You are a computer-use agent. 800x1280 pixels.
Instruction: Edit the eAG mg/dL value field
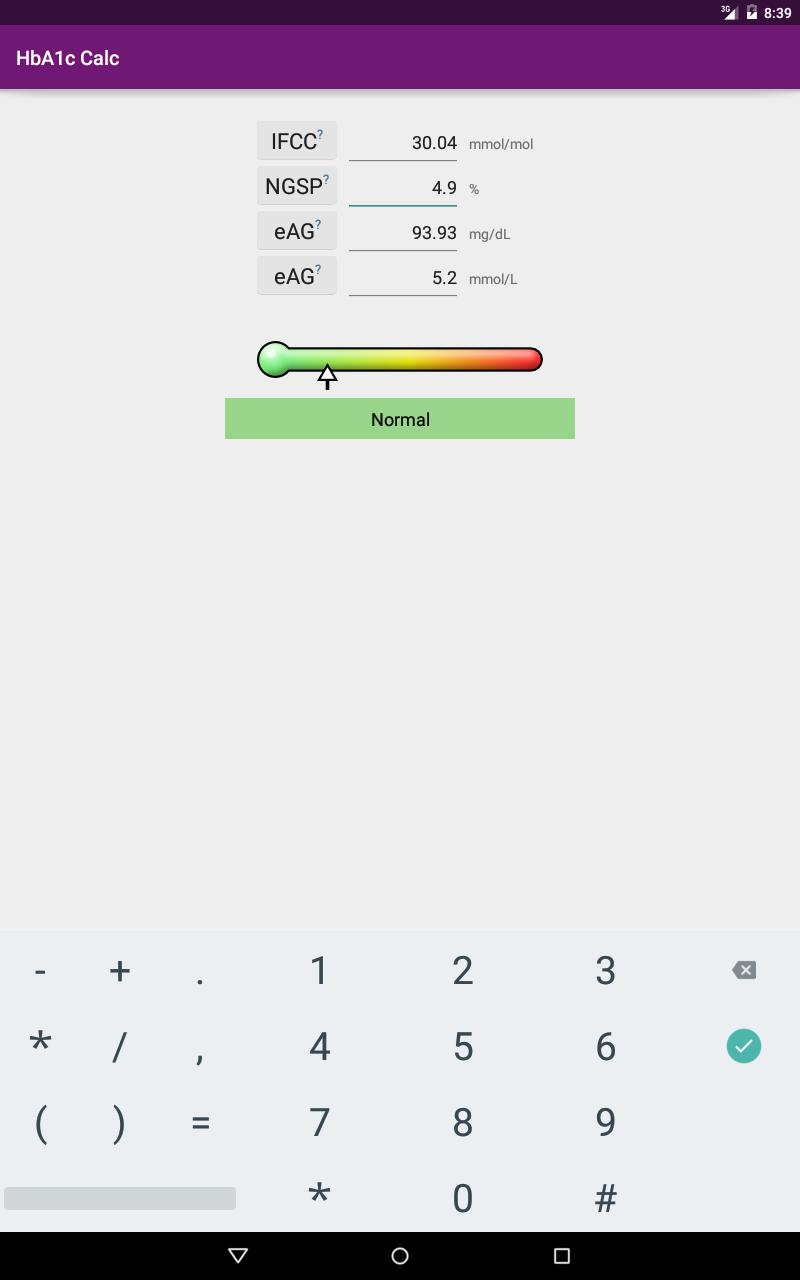[x=403, y=233]
